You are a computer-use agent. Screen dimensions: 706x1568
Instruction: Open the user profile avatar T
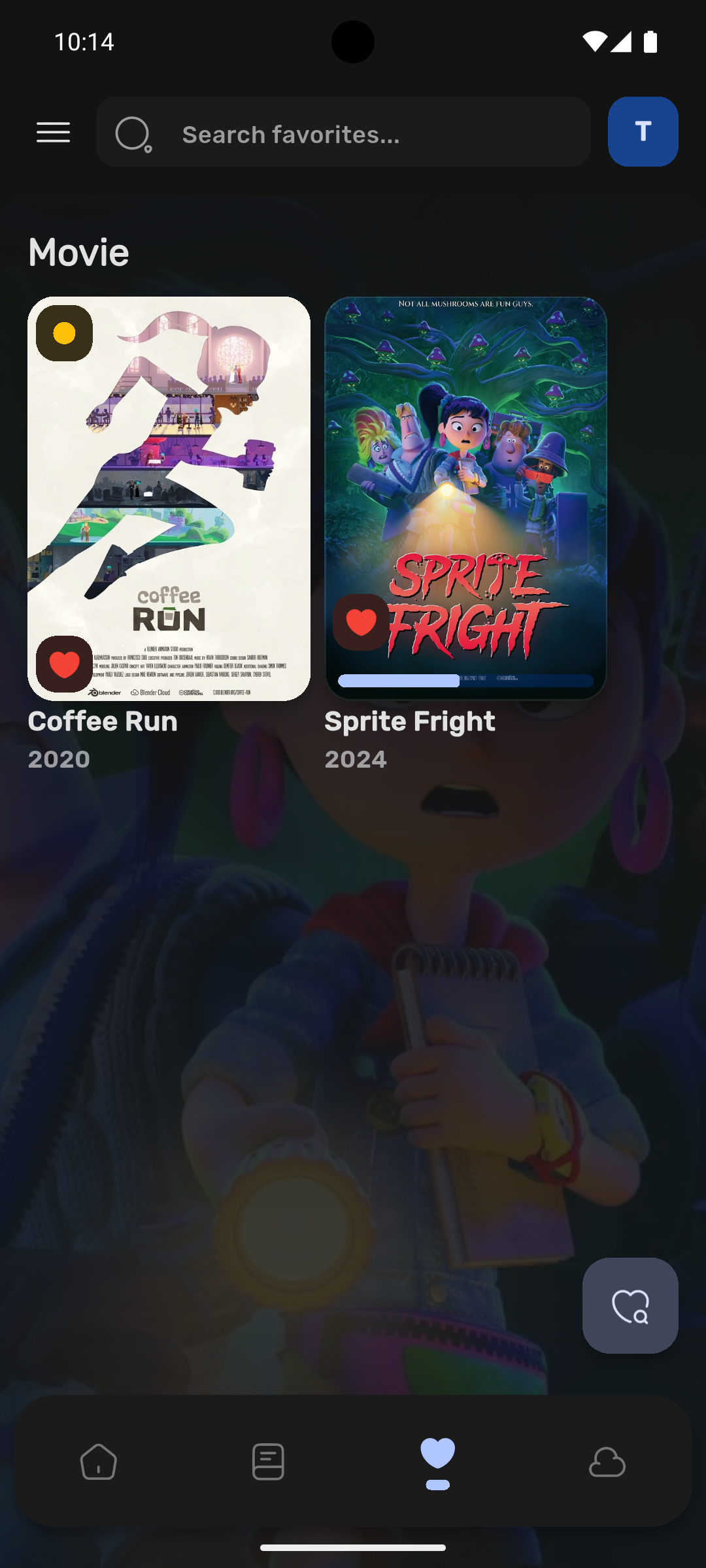pos(643,131)
